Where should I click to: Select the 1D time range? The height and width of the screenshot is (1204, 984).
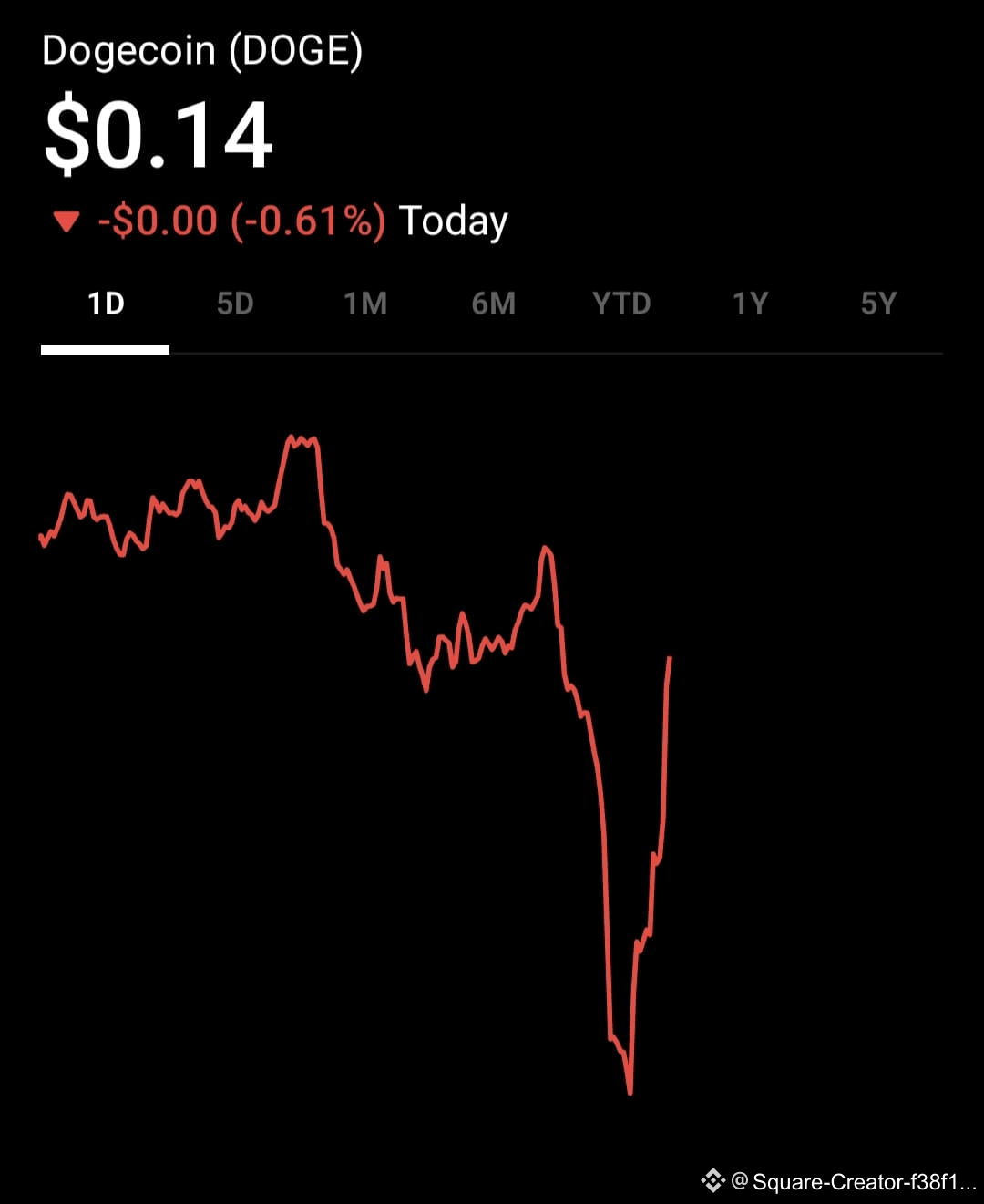[x=106, y=304]
